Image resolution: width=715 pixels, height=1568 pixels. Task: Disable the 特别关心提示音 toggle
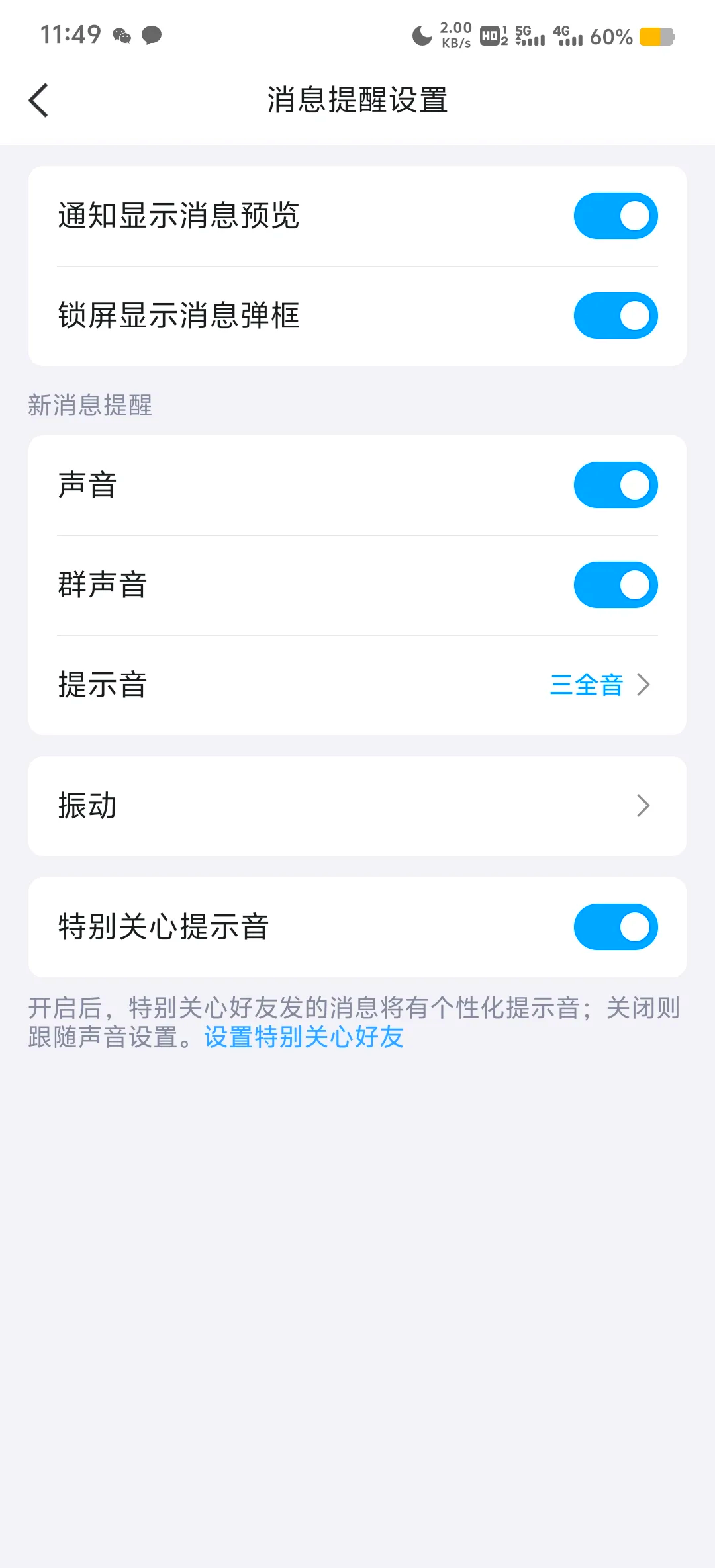pyautogui.click(x=615, y=926)
